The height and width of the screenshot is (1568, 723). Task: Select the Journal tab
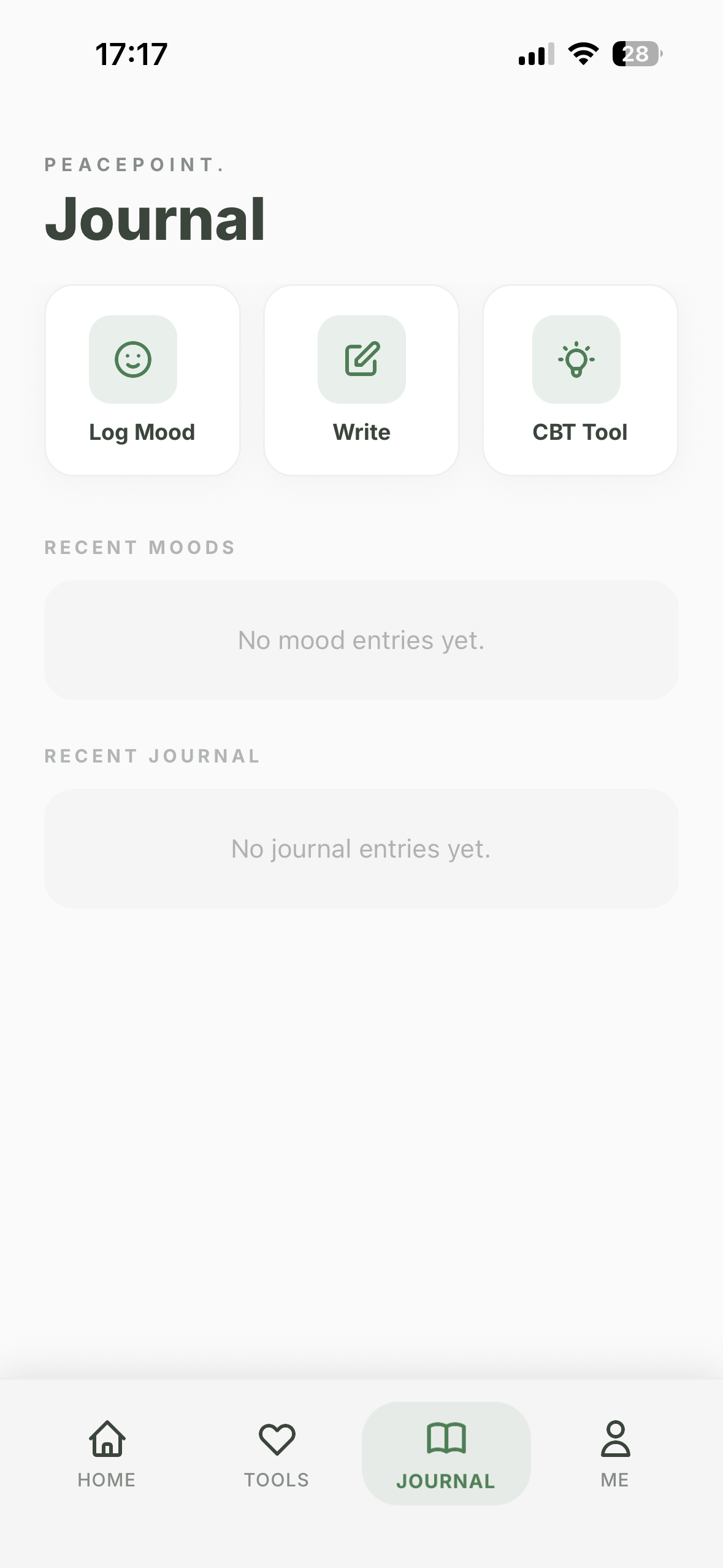tap(446, 1453)
